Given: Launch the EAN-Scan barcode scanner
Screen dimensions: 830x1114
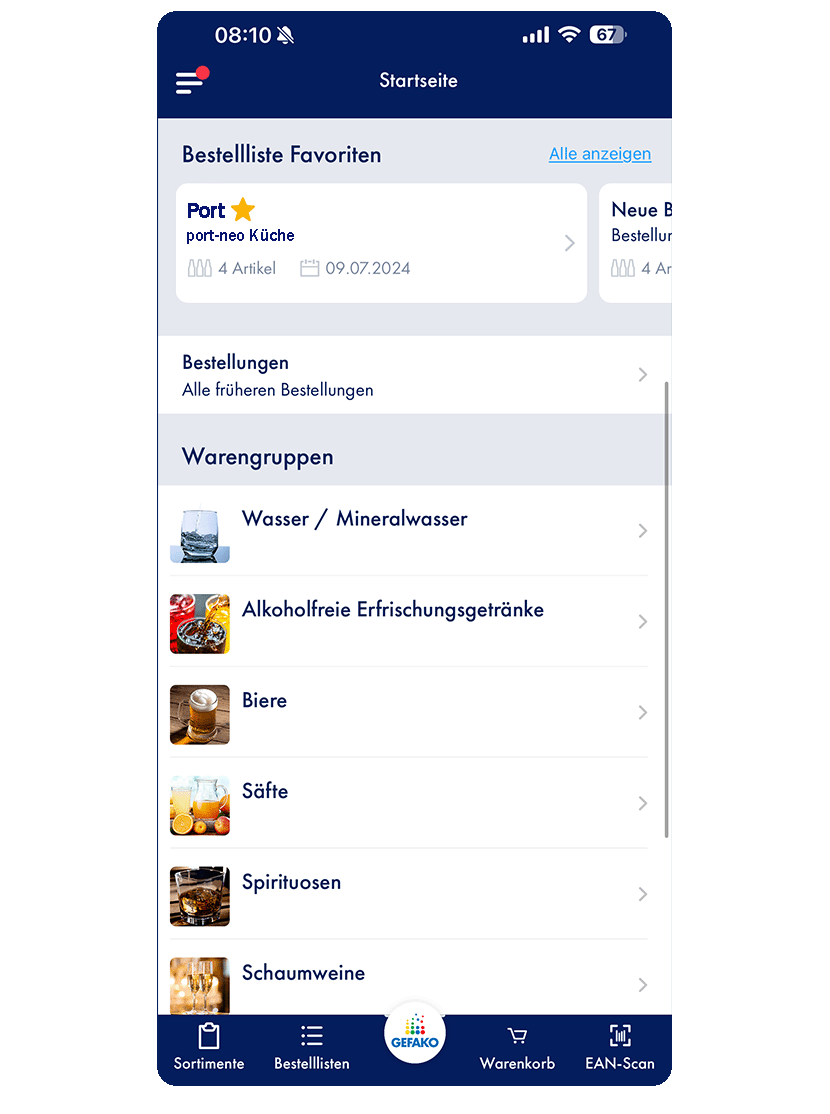Looking at the screenshot, I should click(x=620, y=1048).
